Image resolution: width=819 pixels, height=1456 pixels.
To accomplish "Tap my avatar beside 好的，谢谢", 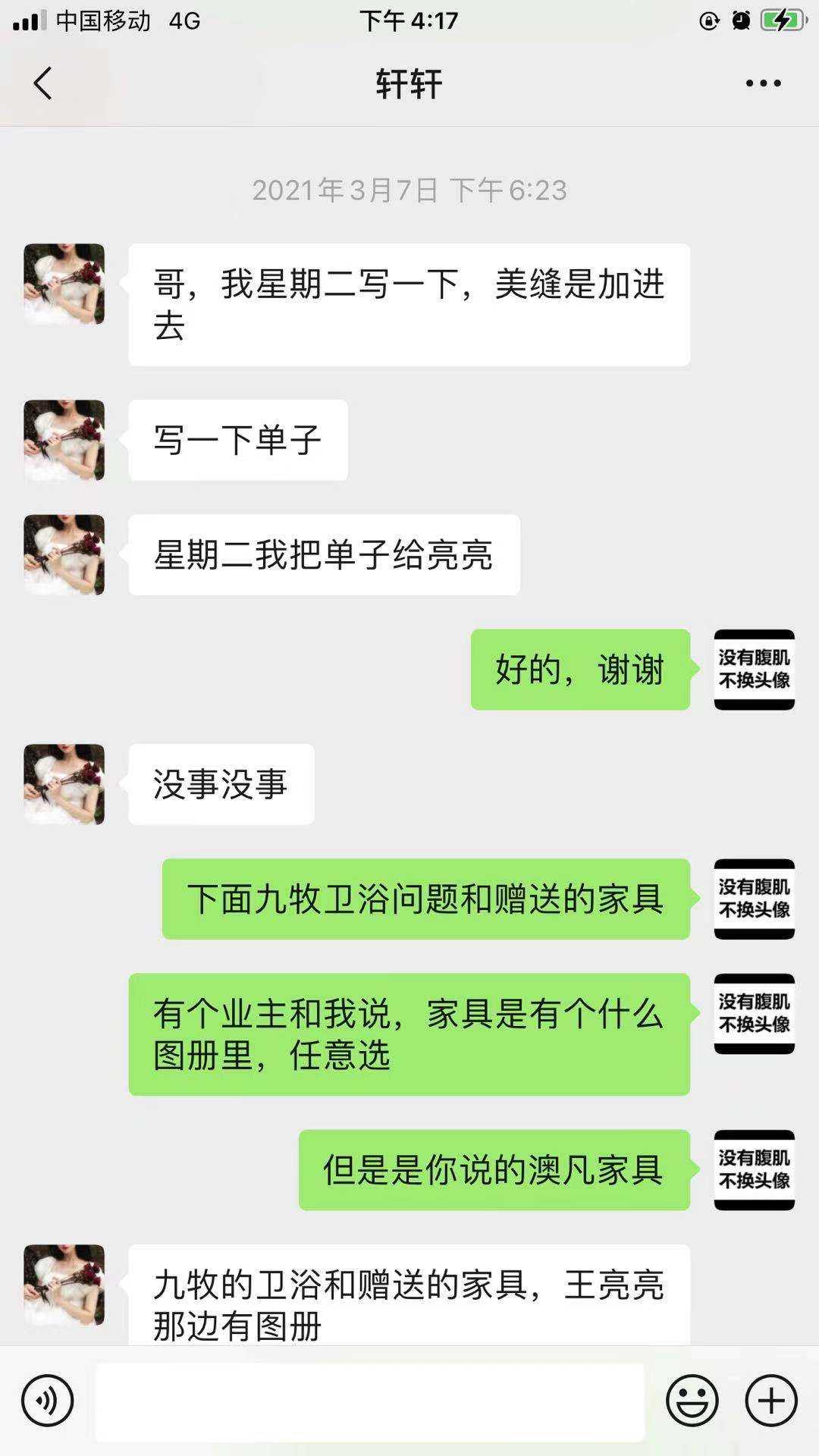I will [754, 670].
